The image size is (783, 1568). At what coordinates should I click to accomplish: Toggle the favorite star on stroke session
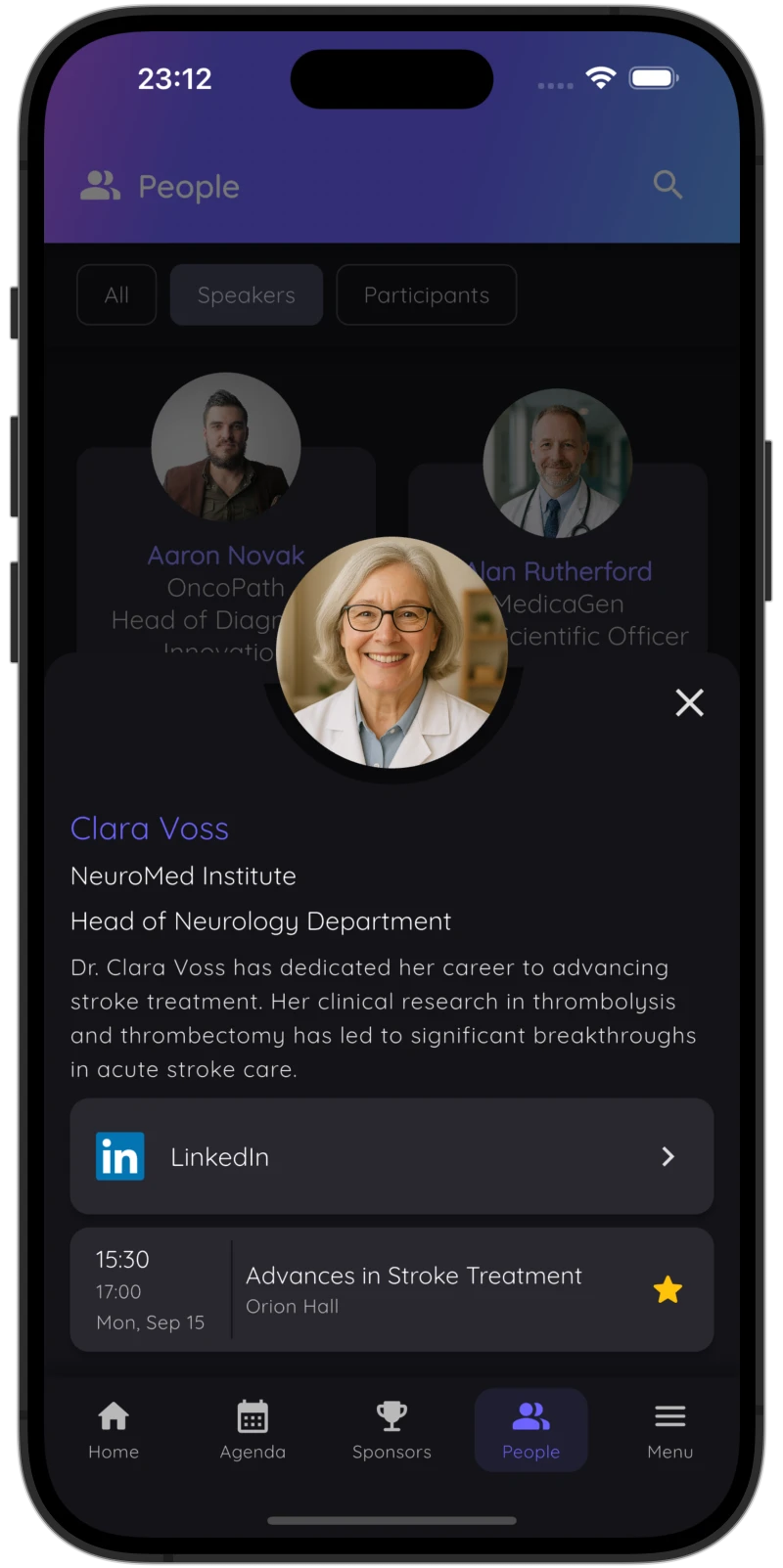[x=668, y=1290]
